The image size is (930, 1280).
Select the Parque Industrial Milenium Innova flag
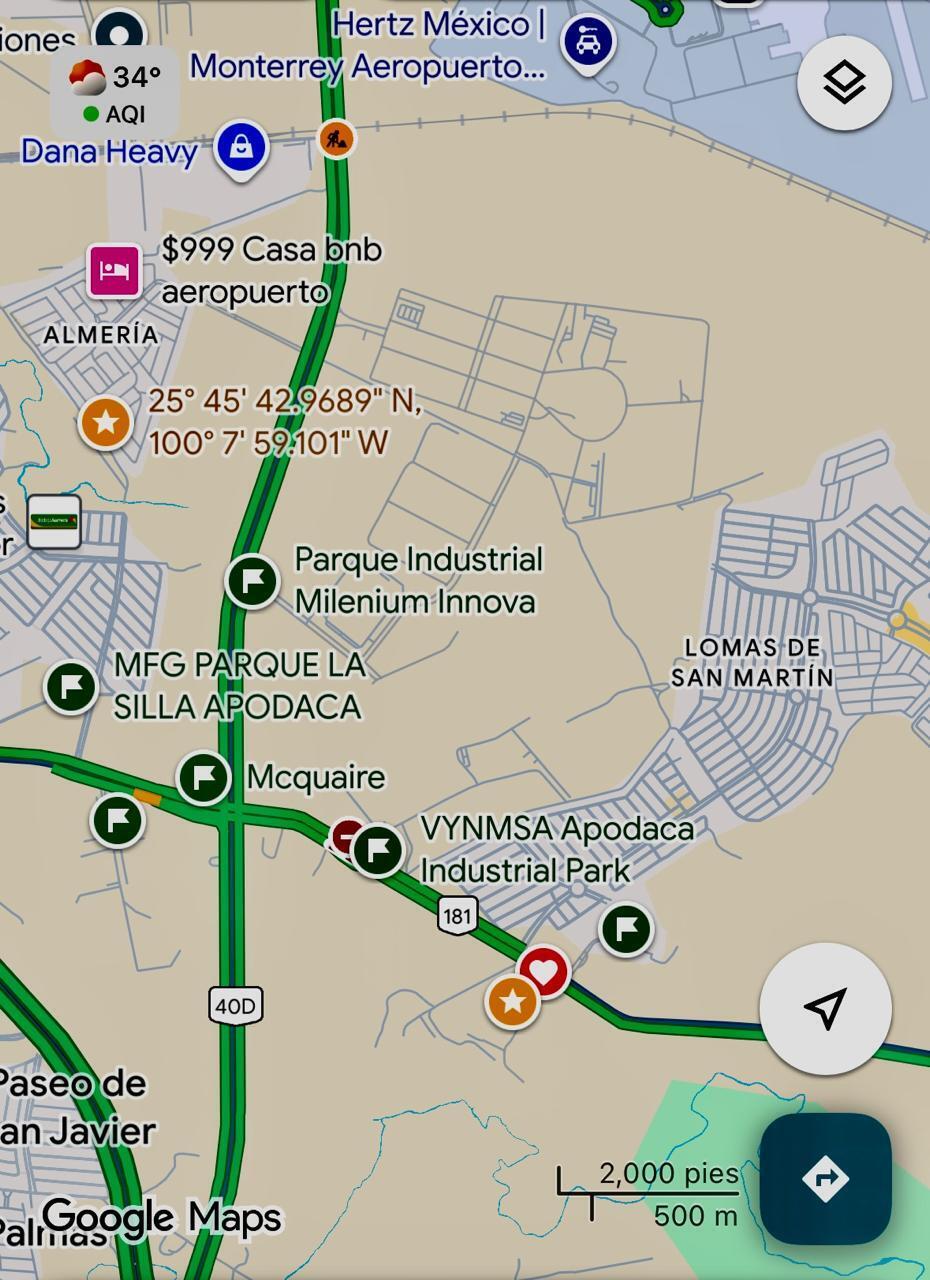click(x=252, y=580)
